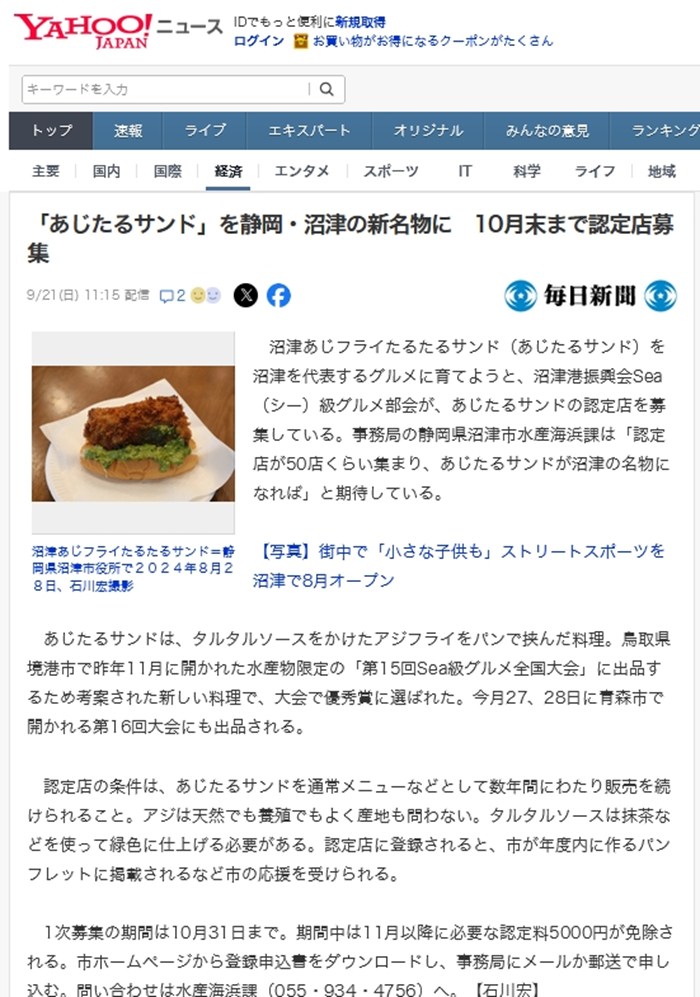Tap the magnifier search button

[326, 89]
